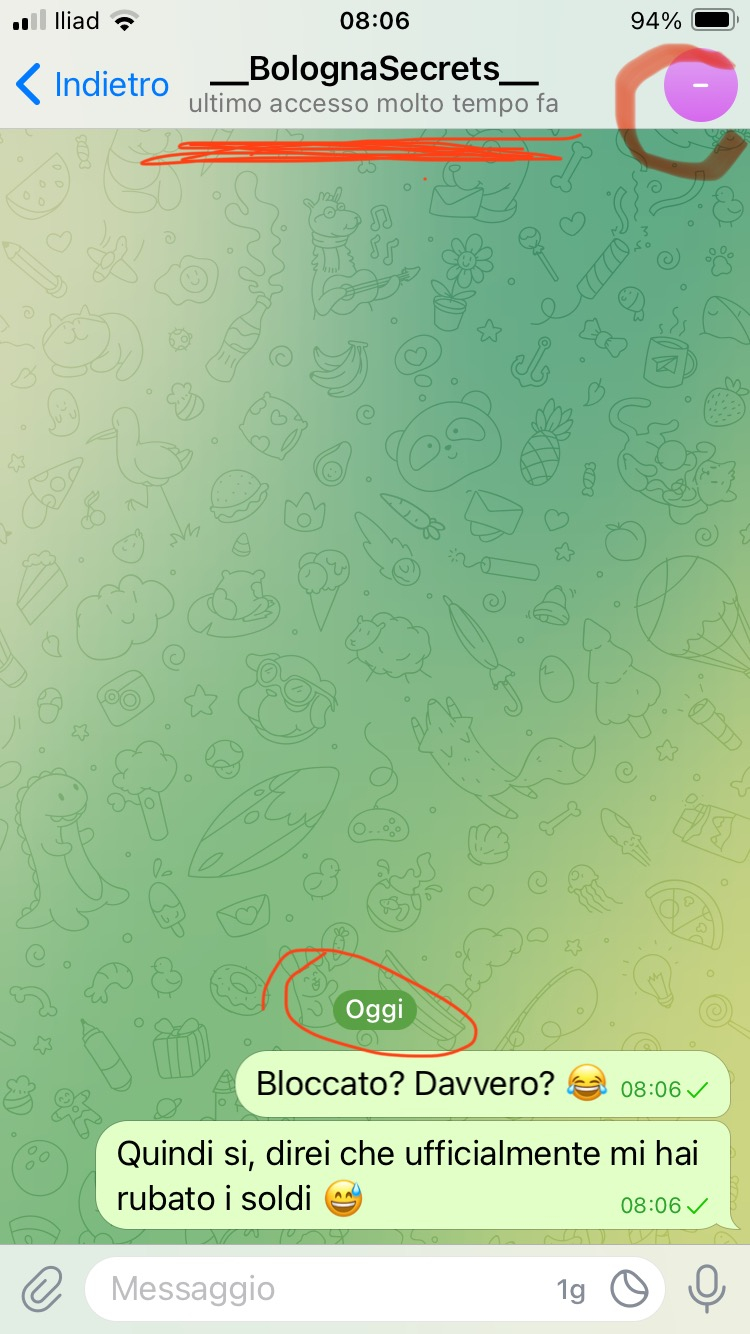The image size is (750, 1334).
Task: Tap the paperclip attach icon
Action: click(42, 1289)
